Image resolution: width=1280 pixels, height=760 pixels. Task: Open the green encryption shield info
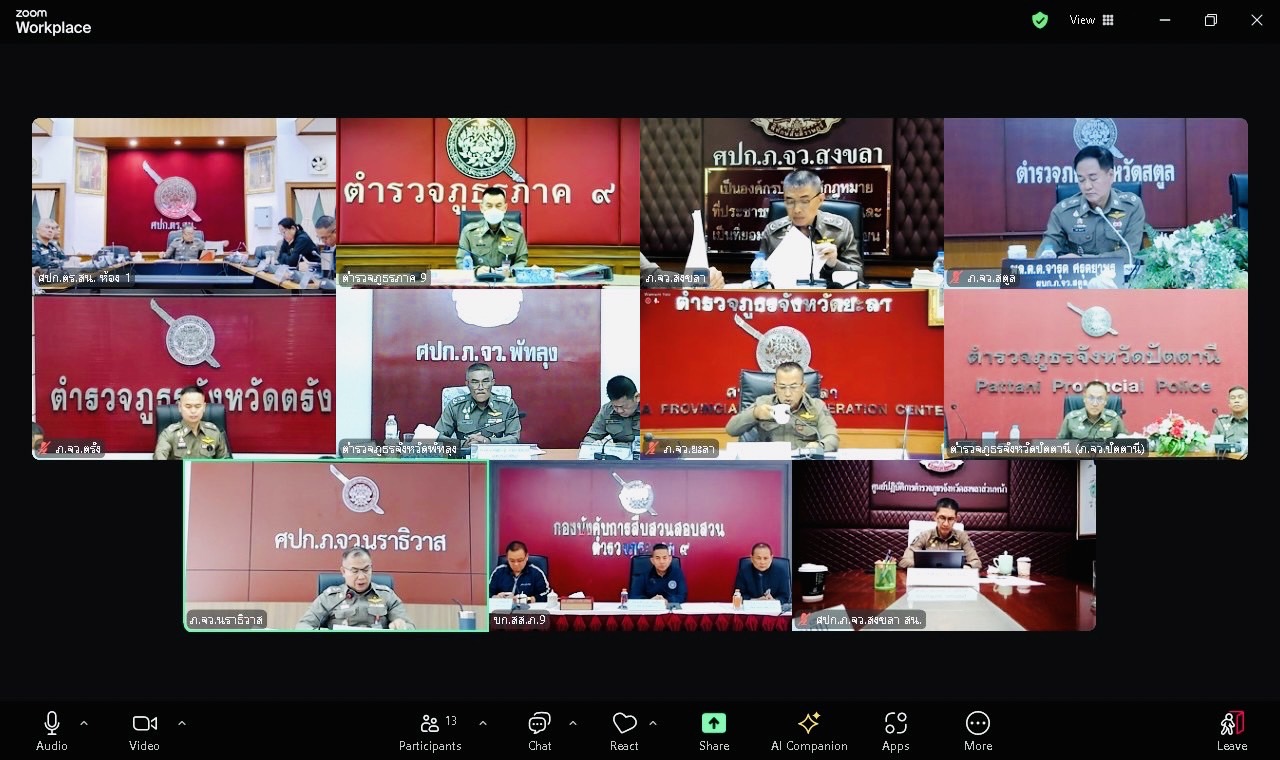(1040, 20)
